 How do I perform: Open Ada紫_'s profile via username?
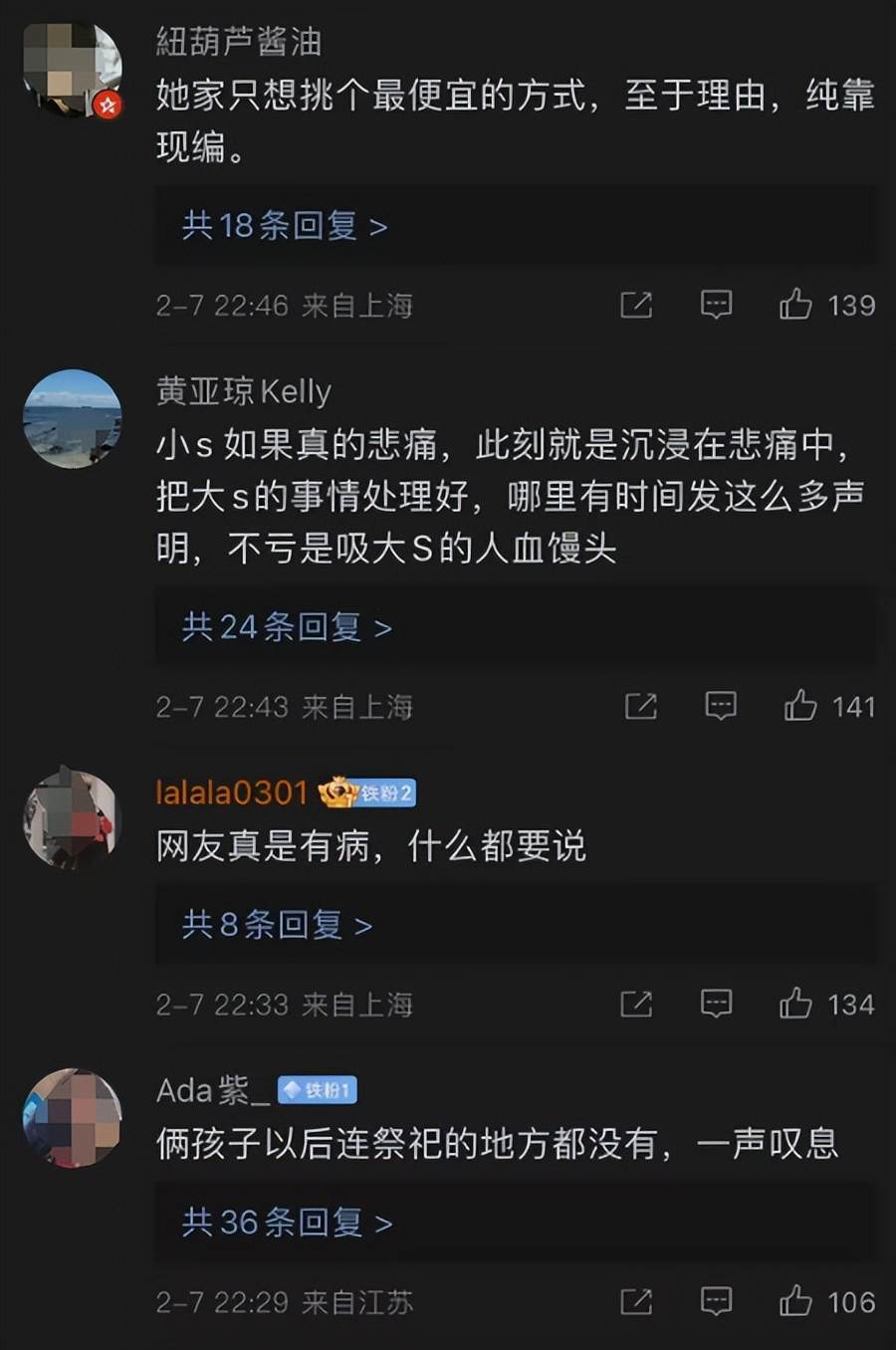(x=212, y=1091)
